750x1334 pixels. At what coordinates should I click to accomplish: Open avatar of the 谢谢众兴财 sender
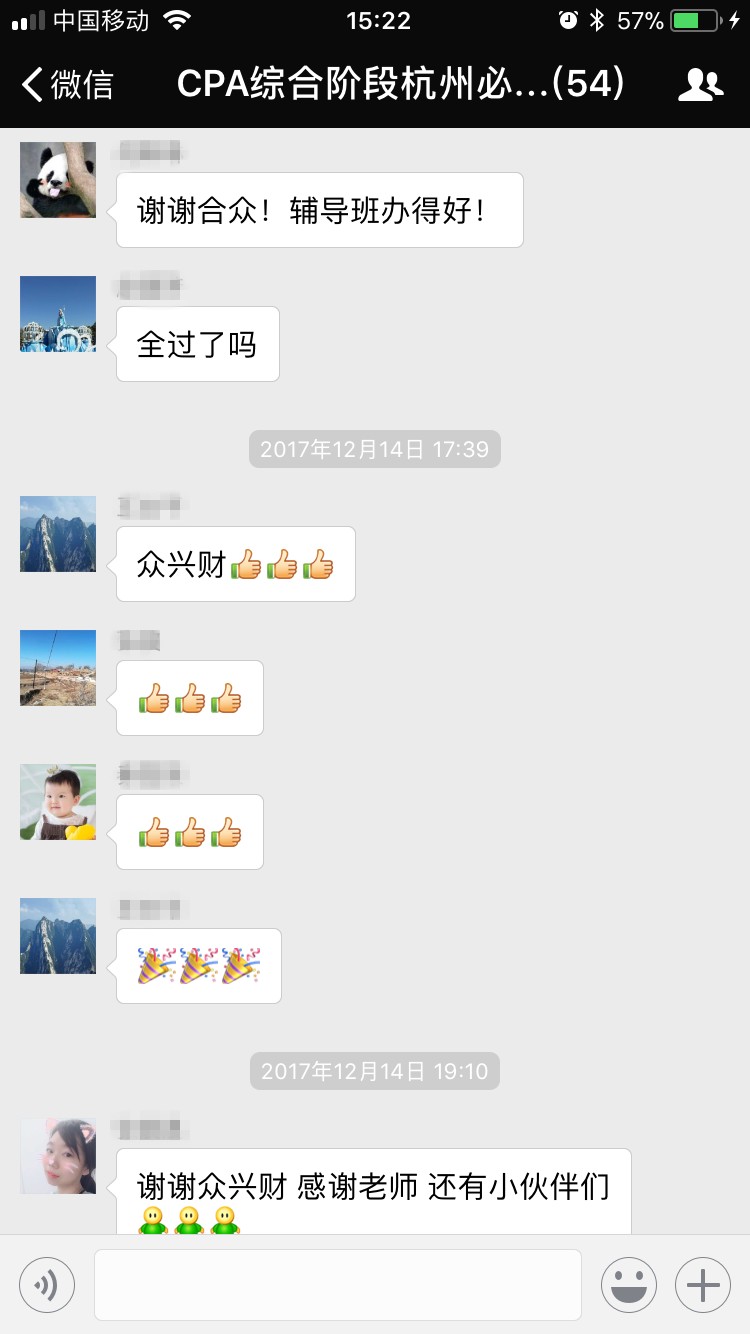(x=58, y=1156)
